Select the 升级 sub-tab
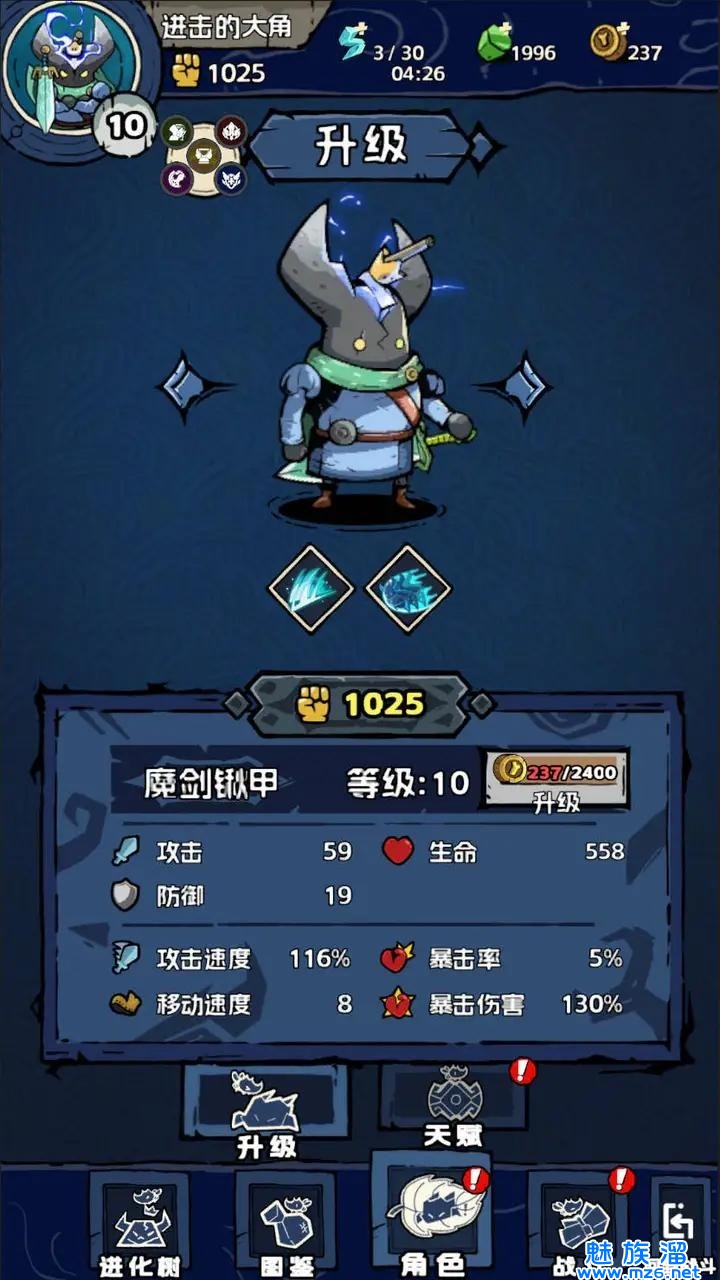 265,1110
